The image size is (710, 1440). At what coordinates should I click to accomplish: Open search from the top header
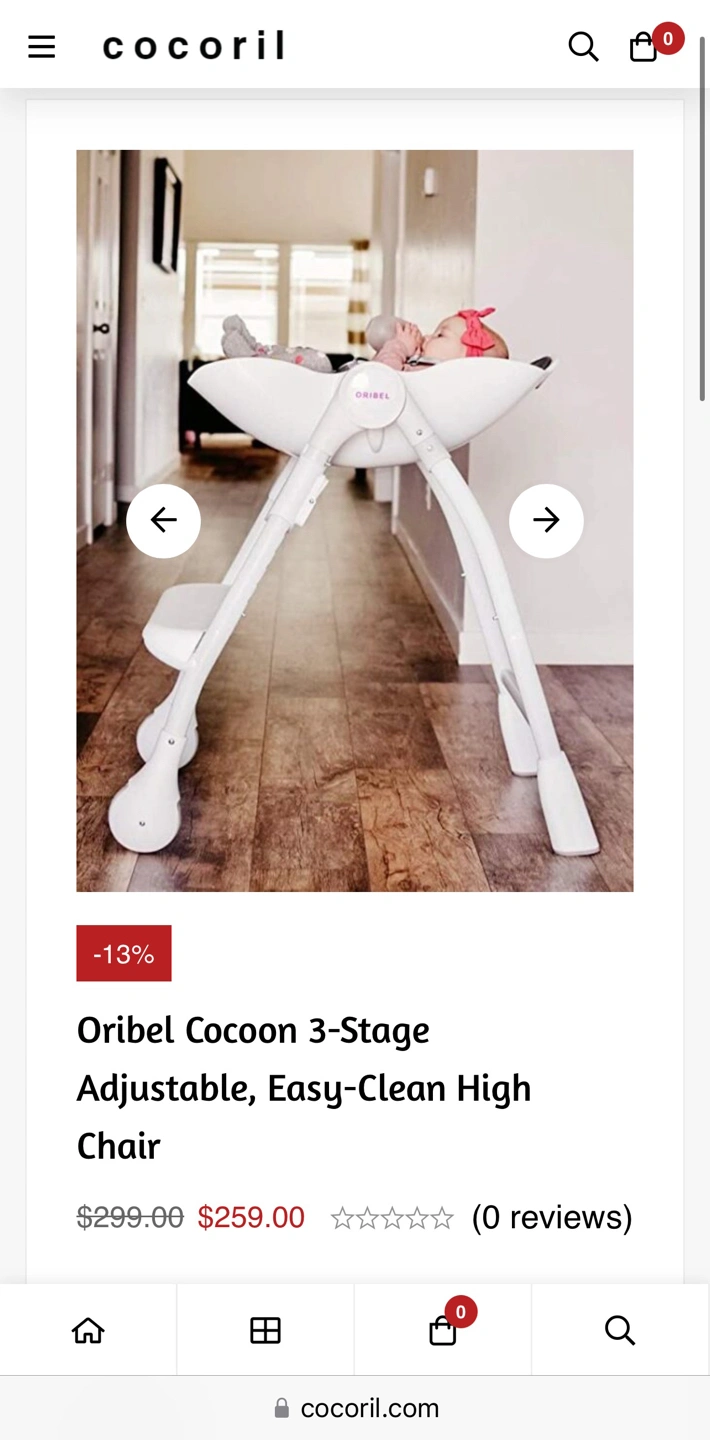583,46
